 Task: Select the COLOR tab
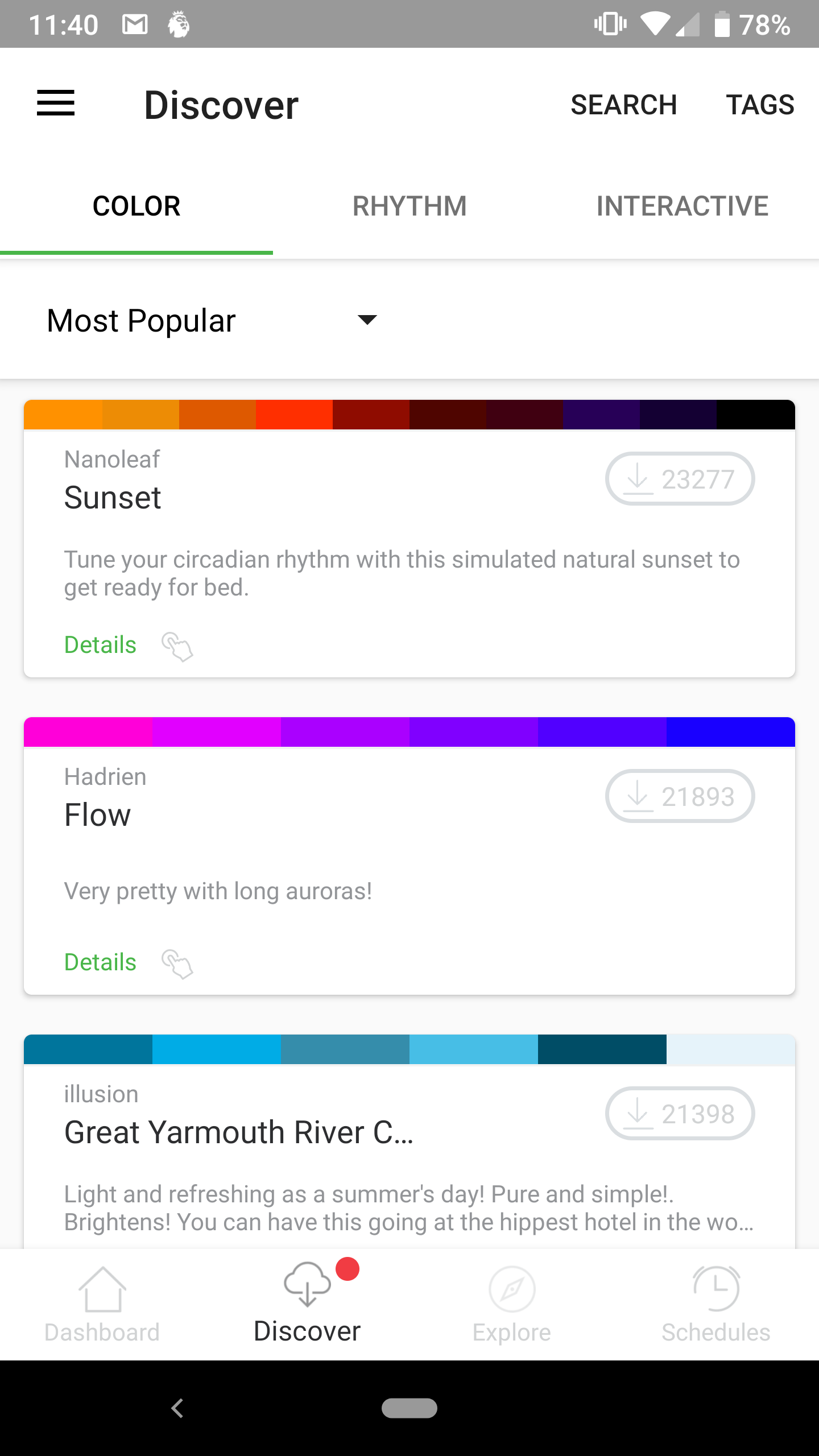tap(136, 206)
